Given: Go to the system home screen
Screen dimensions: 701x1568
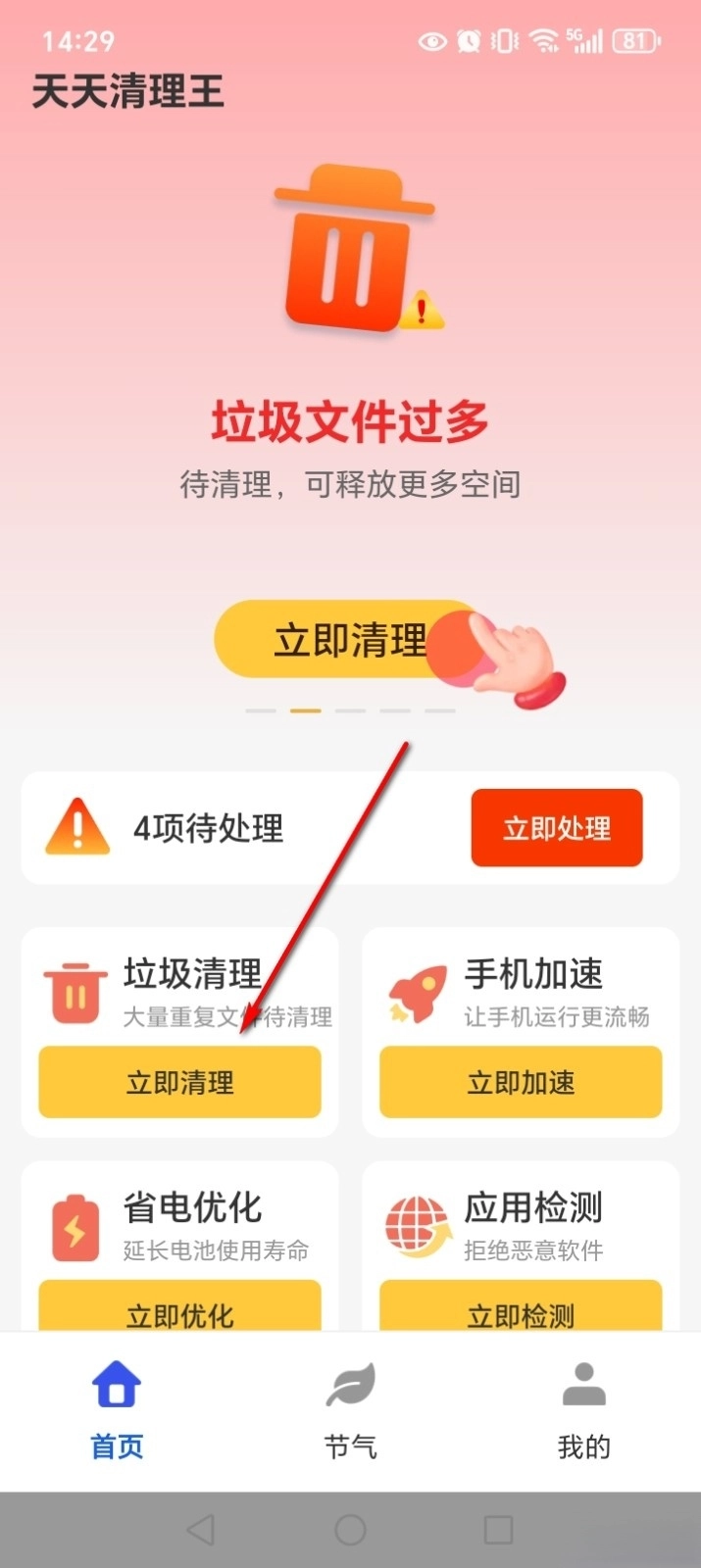Looking at the screenshot, I should [350, 1530].
